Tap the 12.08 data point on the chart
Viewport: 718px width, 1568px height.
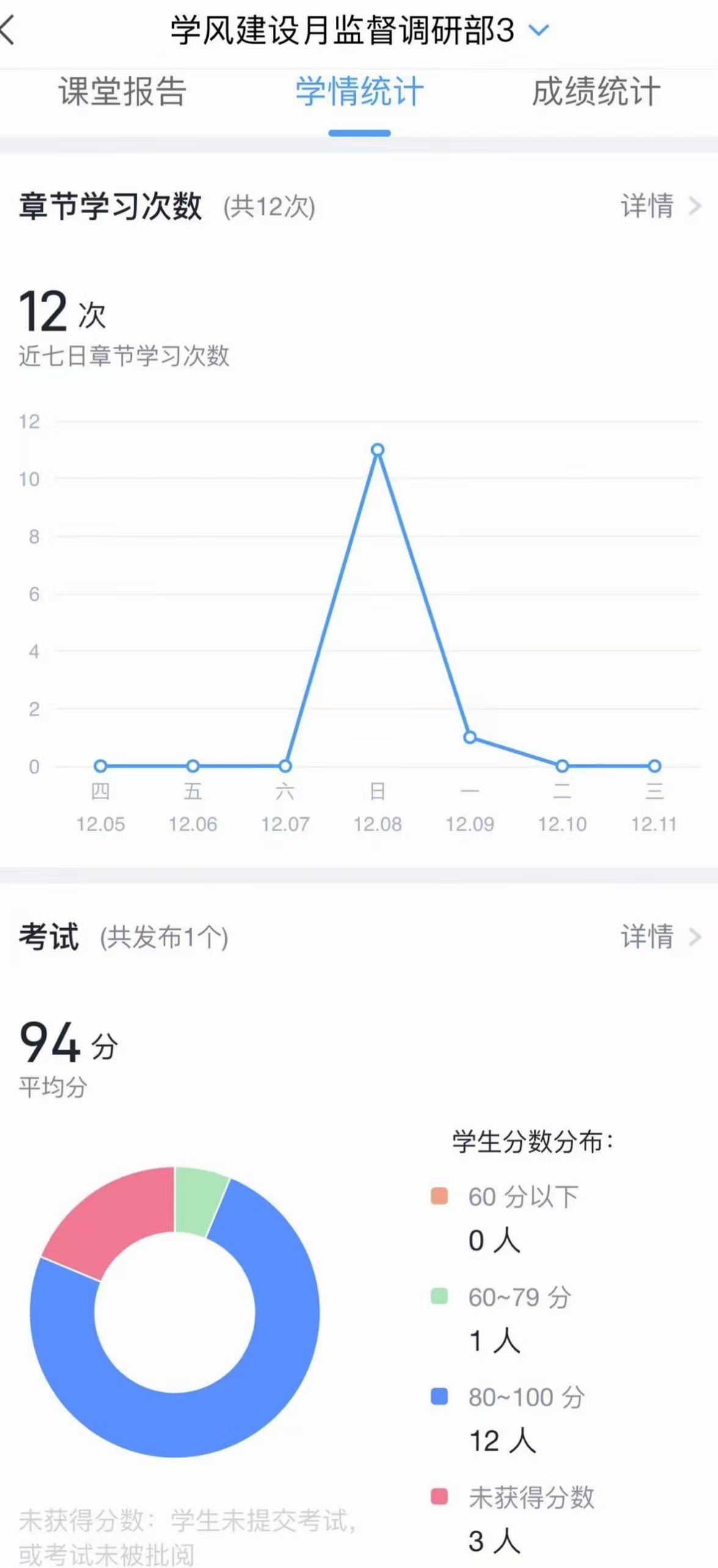coord(377,450)
